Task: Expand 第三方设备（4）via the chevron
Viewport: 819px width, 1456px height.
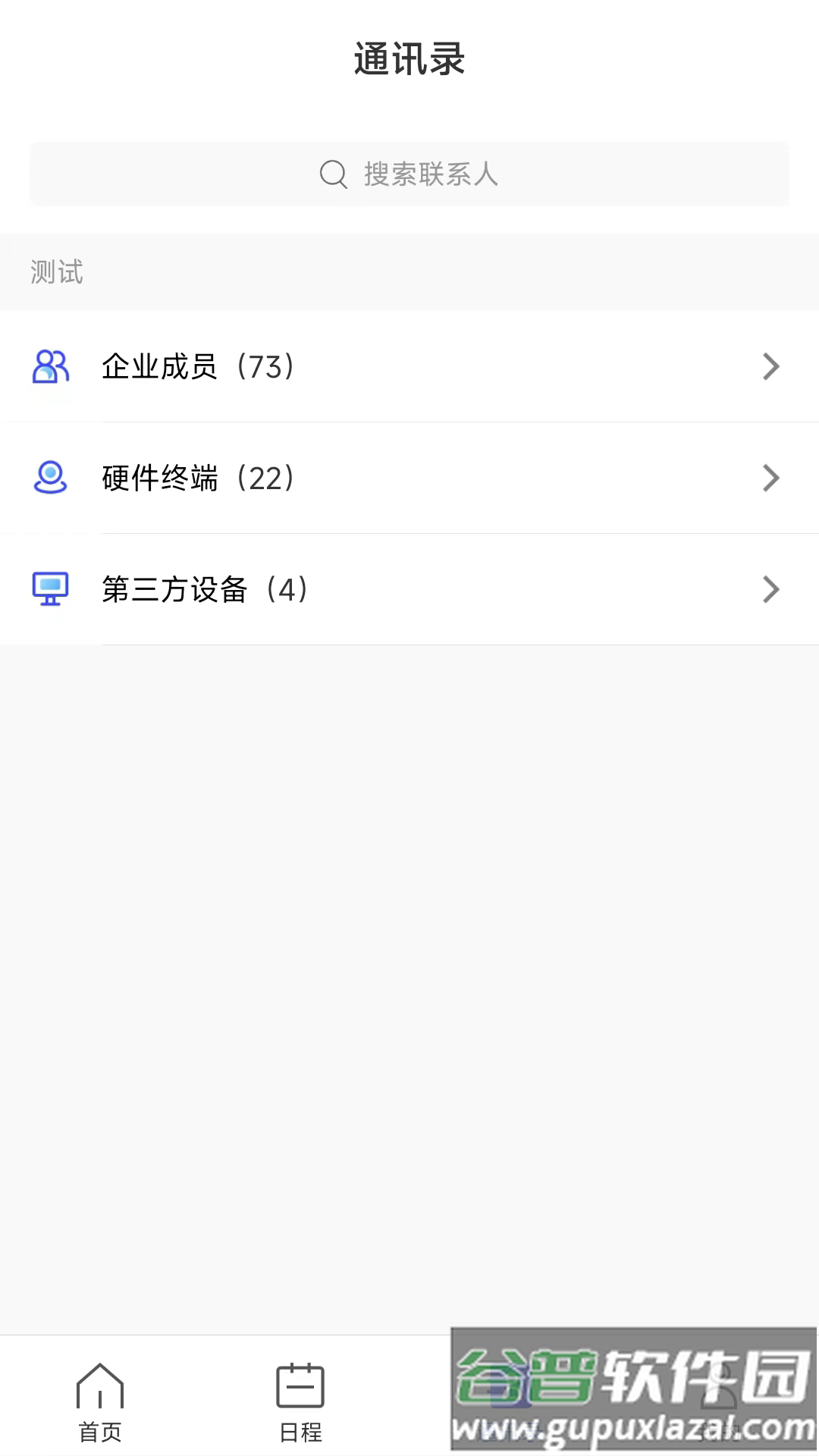Action: coord(772,589)
